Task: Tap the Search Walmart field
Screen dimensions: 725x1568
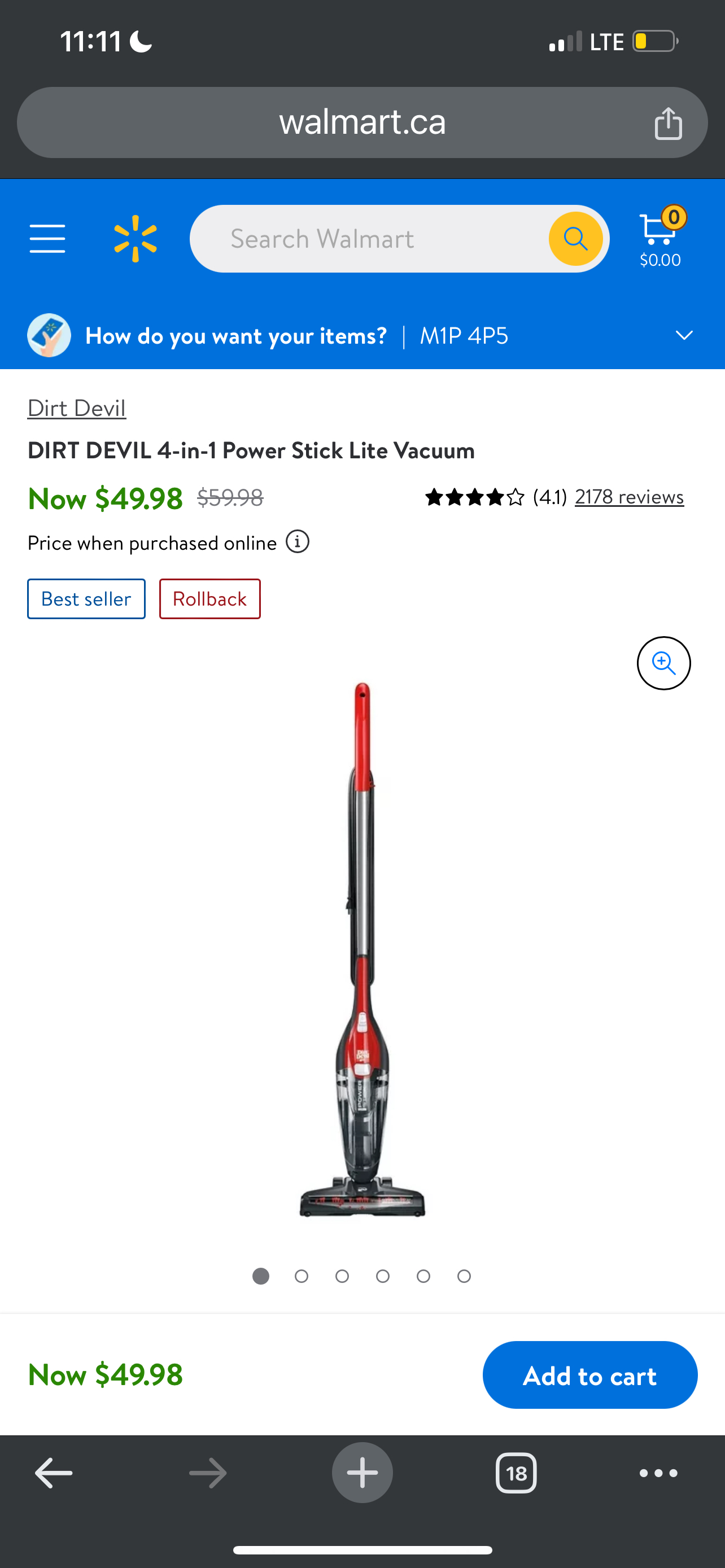Action: click(x=365, y=239)
